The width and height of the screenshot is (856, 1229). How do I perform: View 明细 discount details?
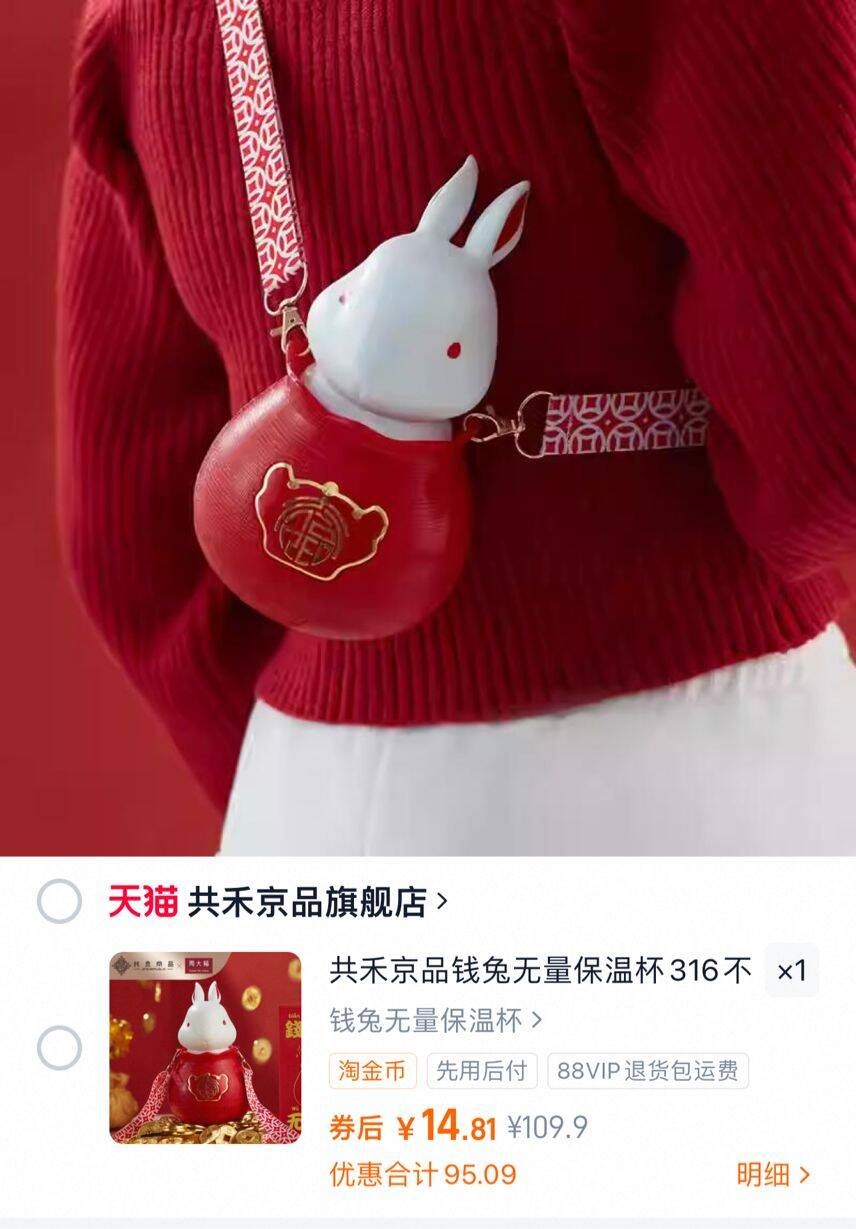pyautogui.click(x=773, y=1174)
